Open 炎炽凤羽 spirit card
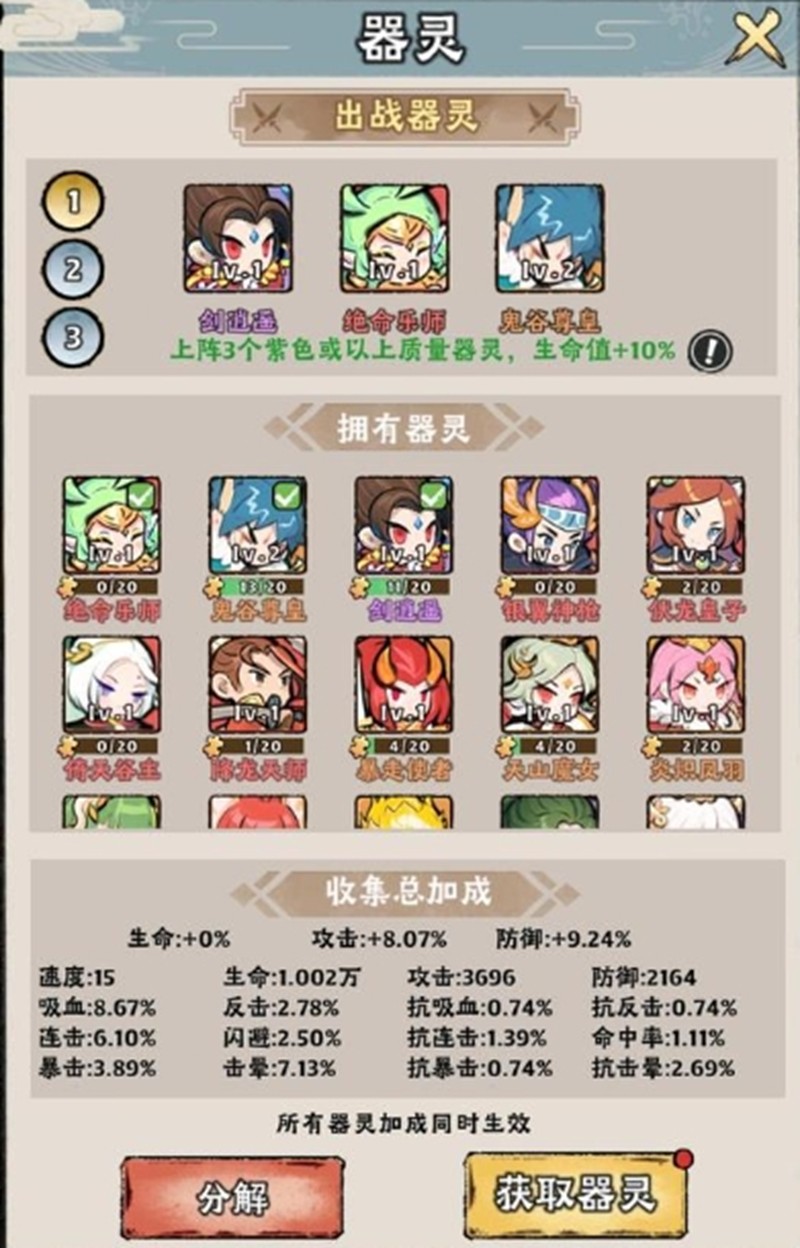Image resolution: width=800 pixels, height=1248 pixels. pos(696,685)
